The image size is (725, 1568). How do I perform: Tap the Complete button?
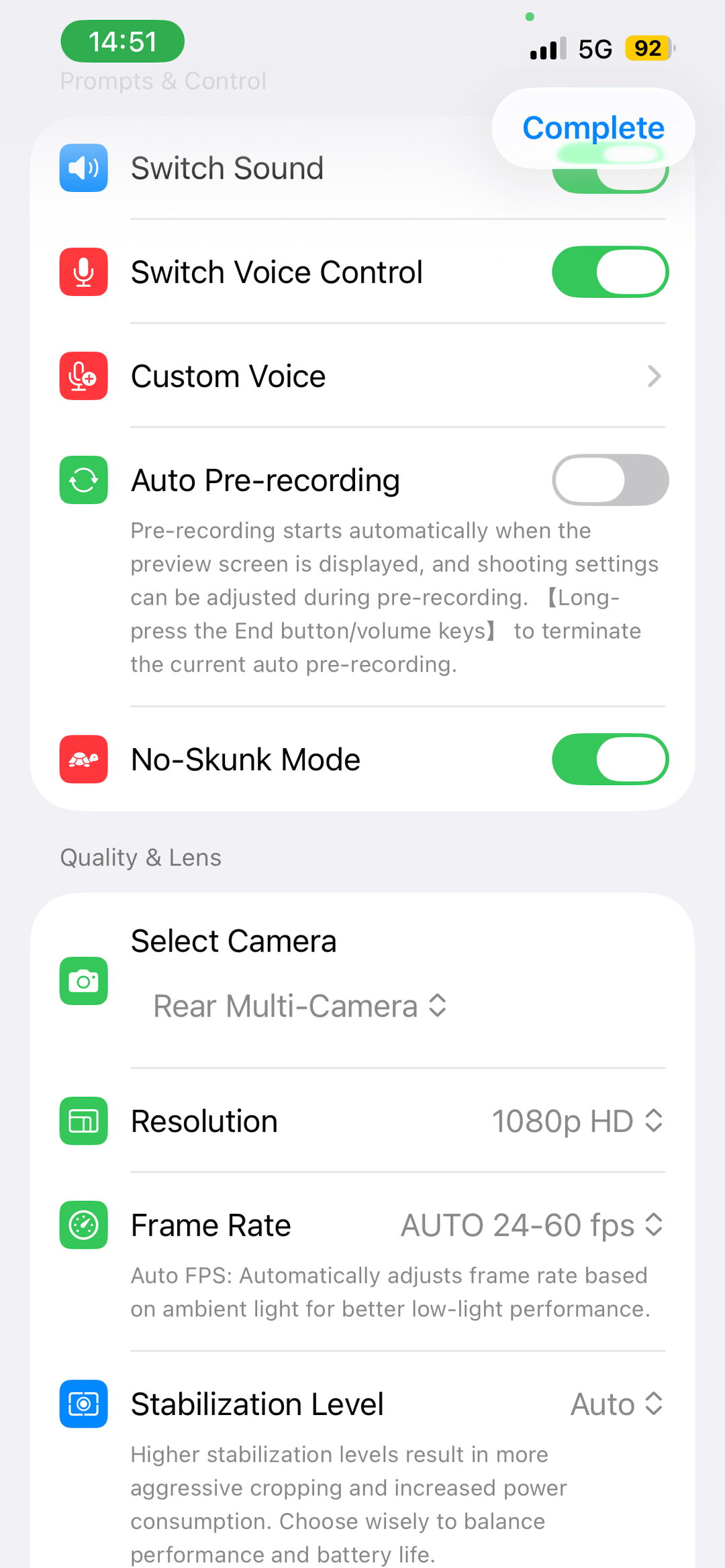pyautogui.click(x=593, y=127)
